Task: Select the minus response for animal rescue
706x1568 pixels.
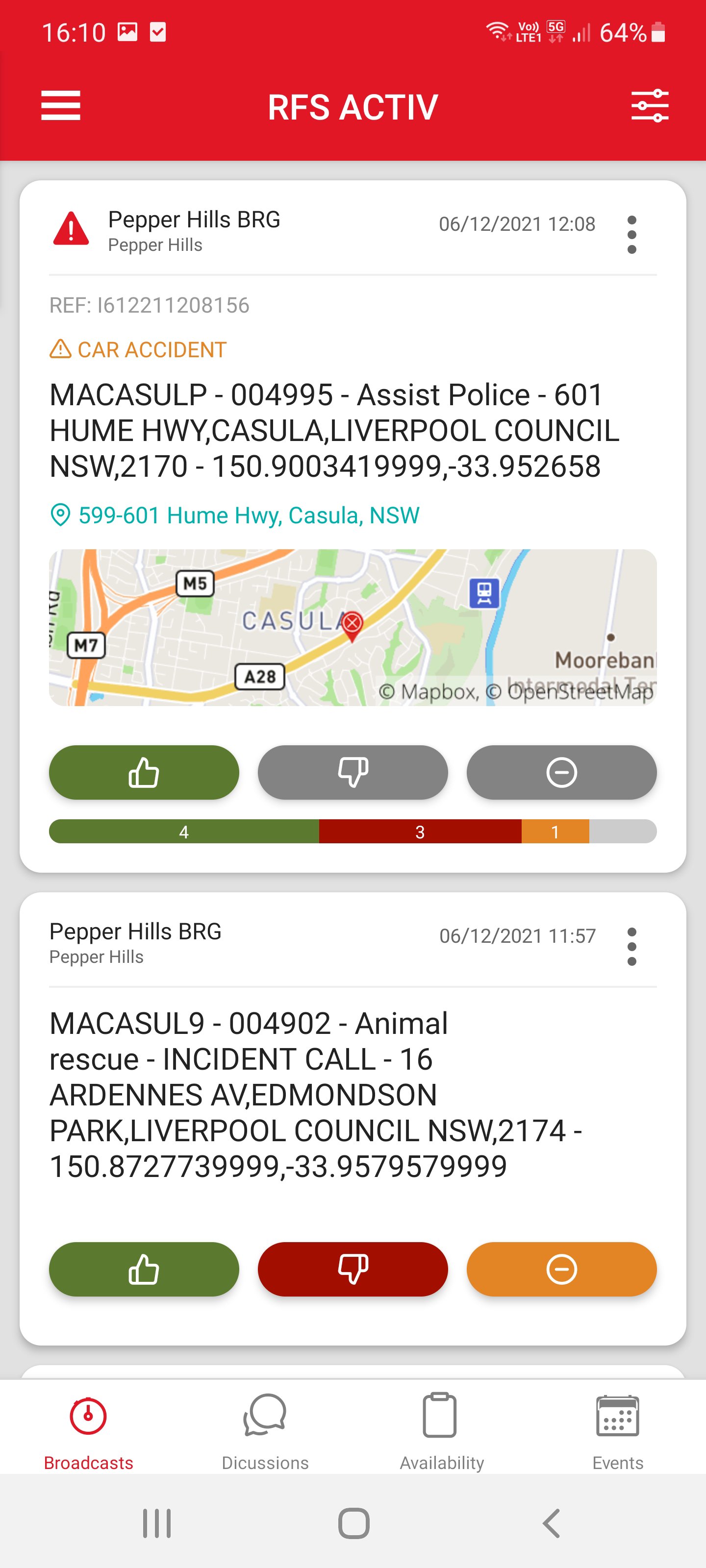Action: (562, 1269)
